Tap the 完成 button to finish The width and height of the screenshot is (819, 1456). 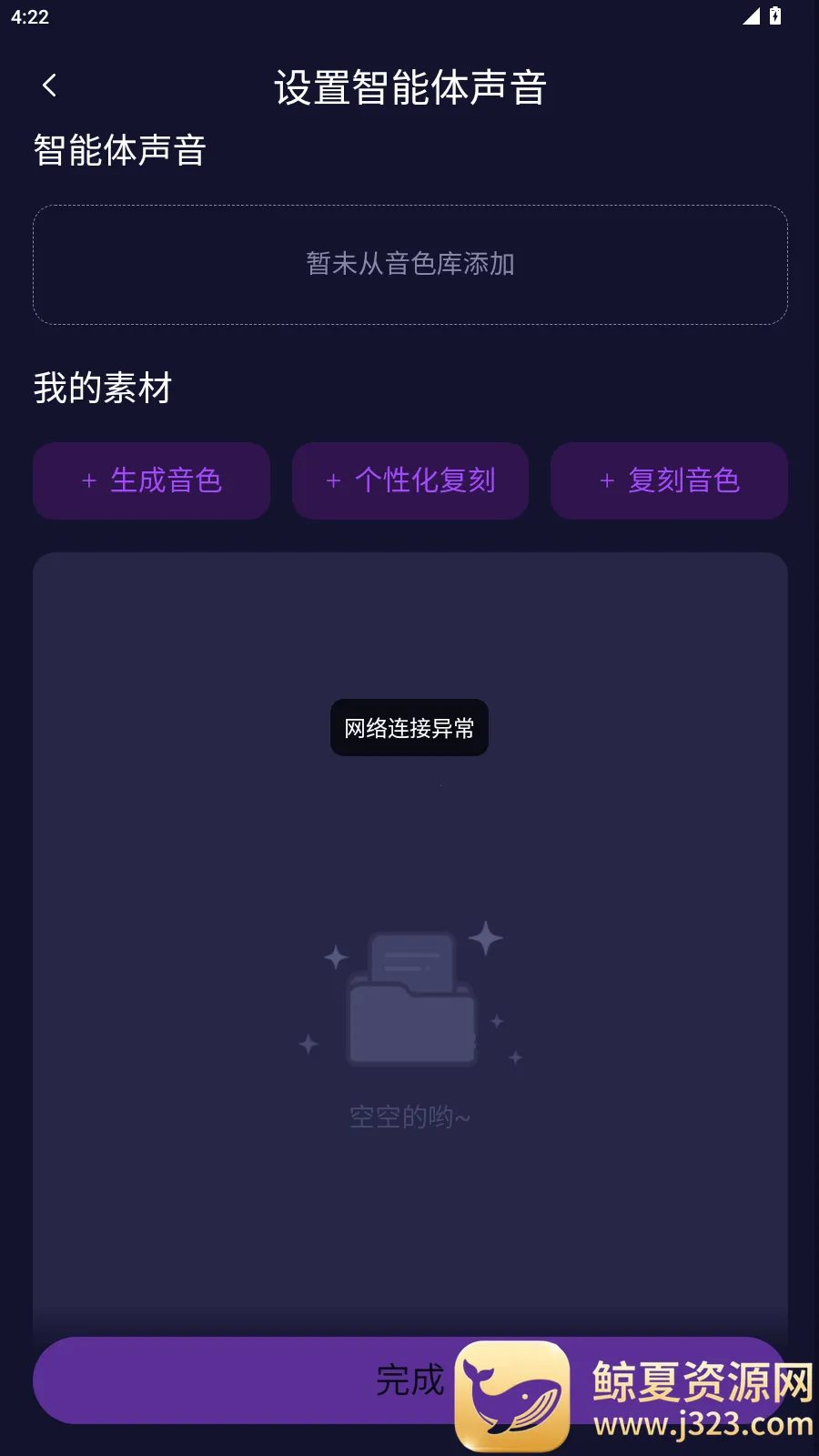(409, 1380)
